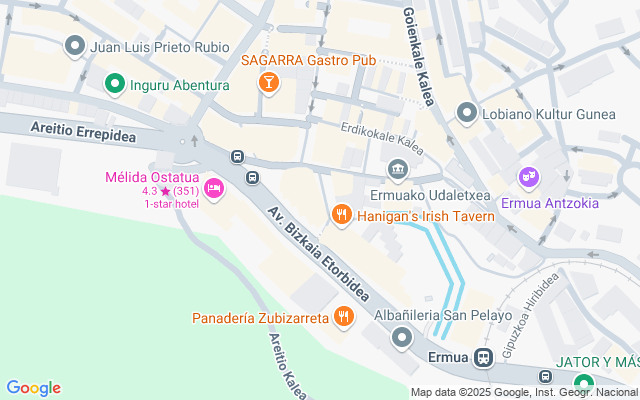Tap the bus stop next to Mélida Ostatua
640x400 pixels.
tap(252, 178)
